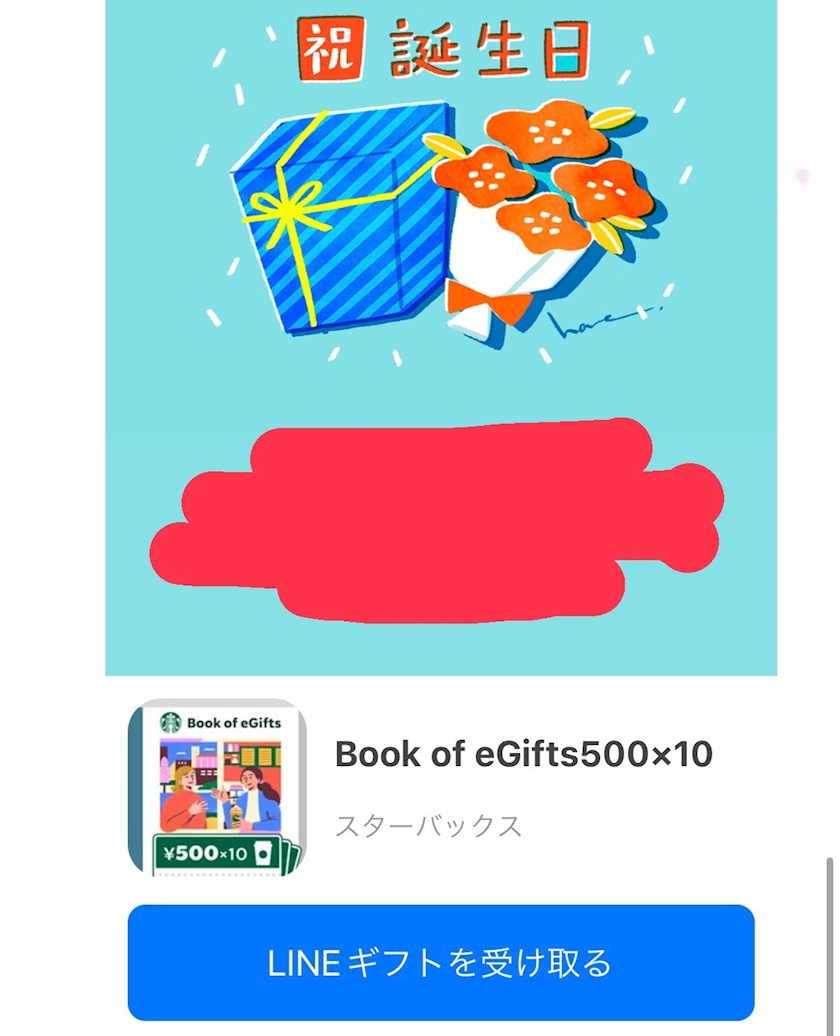Tap the LINEギフトを受け取る button
Image resolution: width=840 pixels, height=1036 pixels.
[x=440, y=962]
